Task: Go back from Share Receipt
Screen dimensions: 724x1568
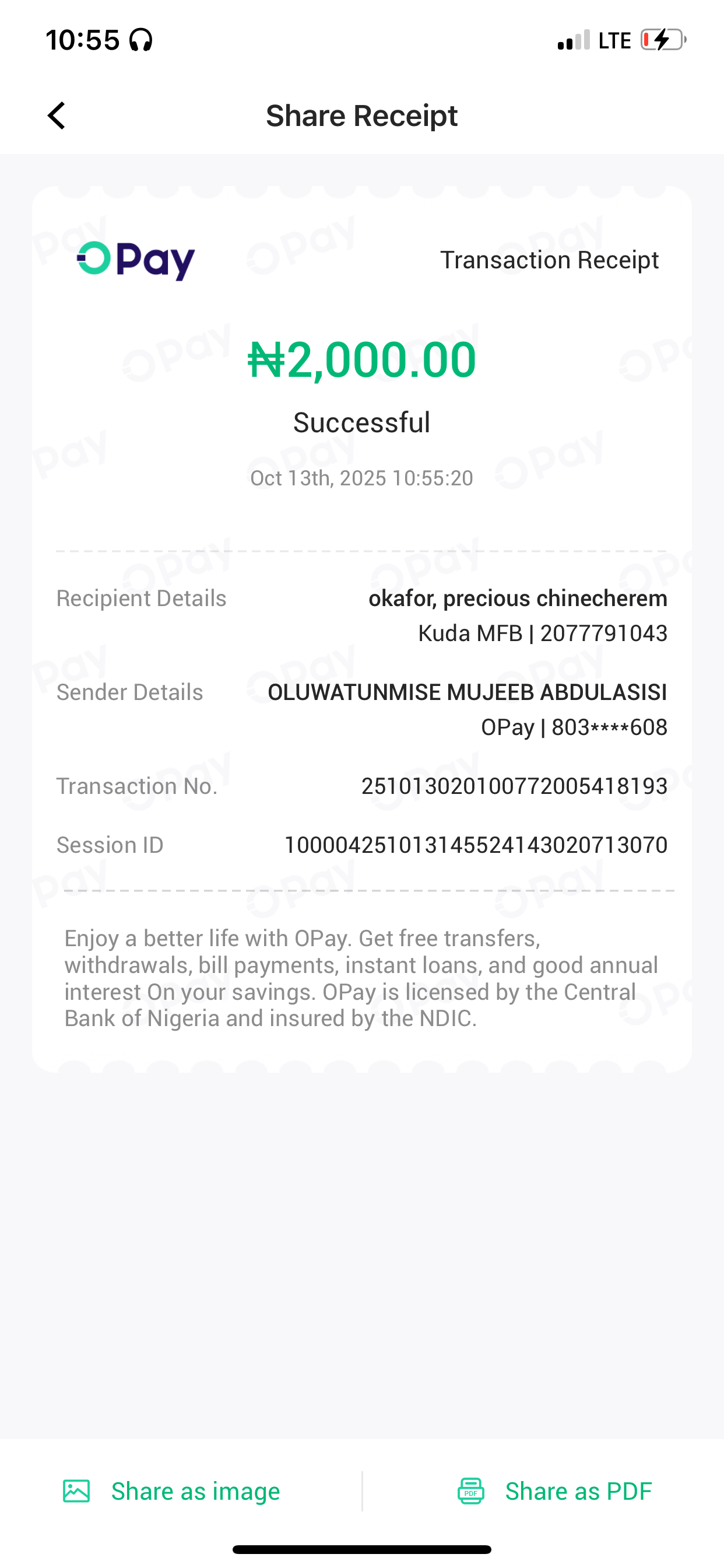Action: click(x=57, y=116)
